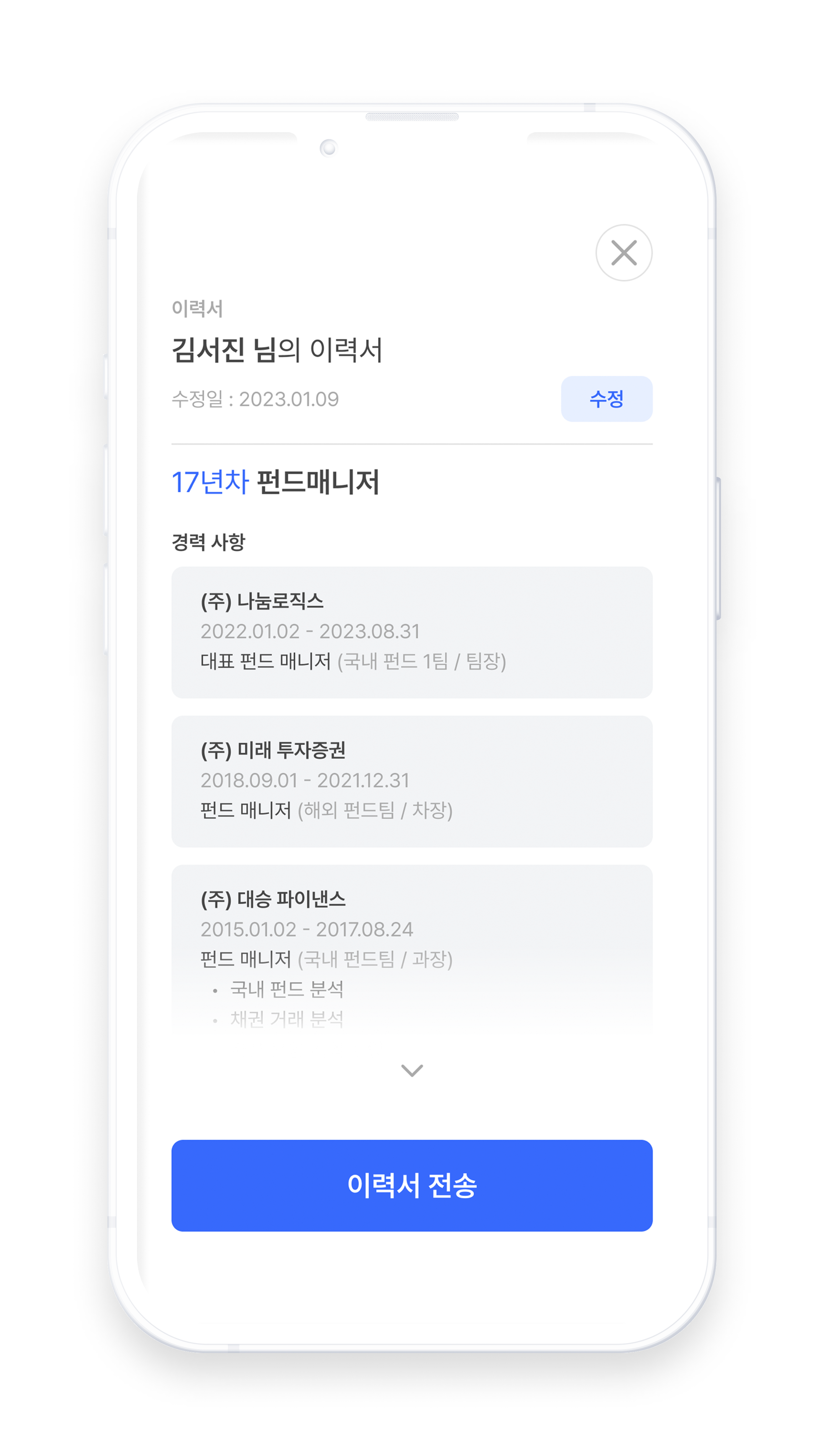Open the (주) 미래 투자증권 career card
Viewport: 824px width, 1456px height.
pos(411,781)
